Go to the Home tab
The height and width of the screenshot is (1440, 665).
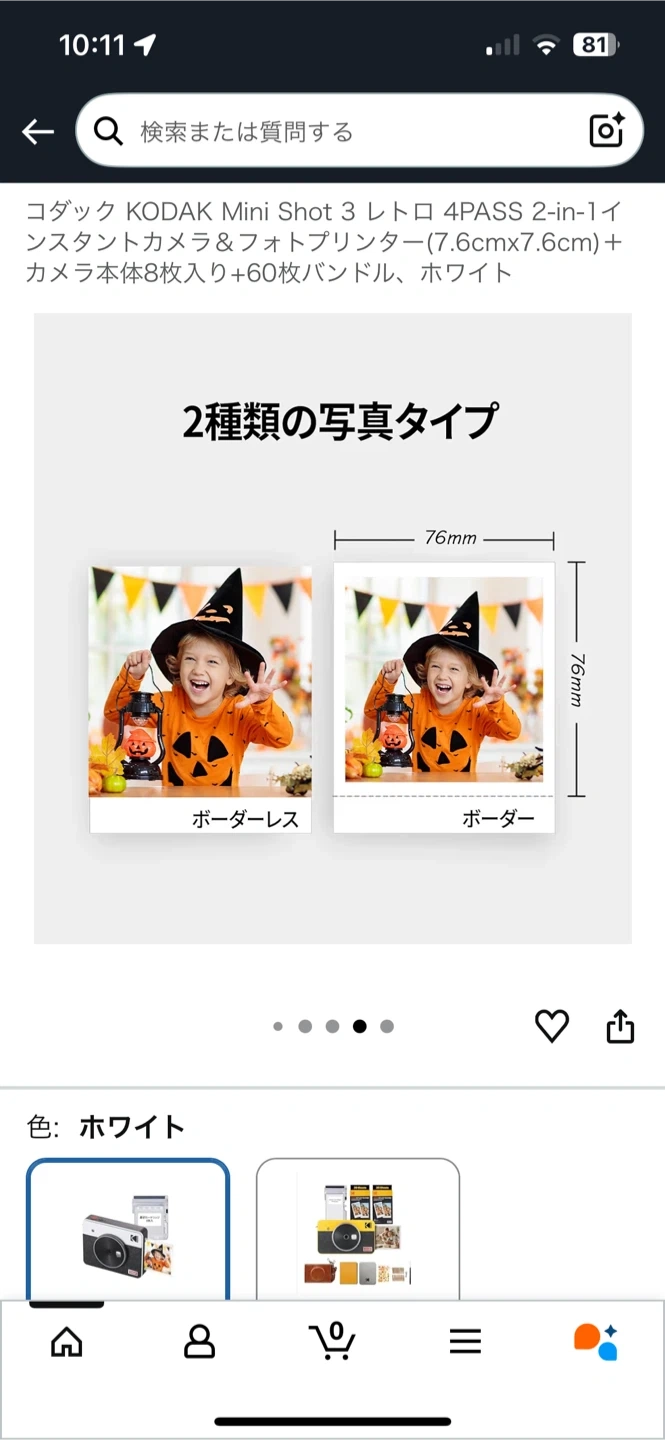[67, 1341]
